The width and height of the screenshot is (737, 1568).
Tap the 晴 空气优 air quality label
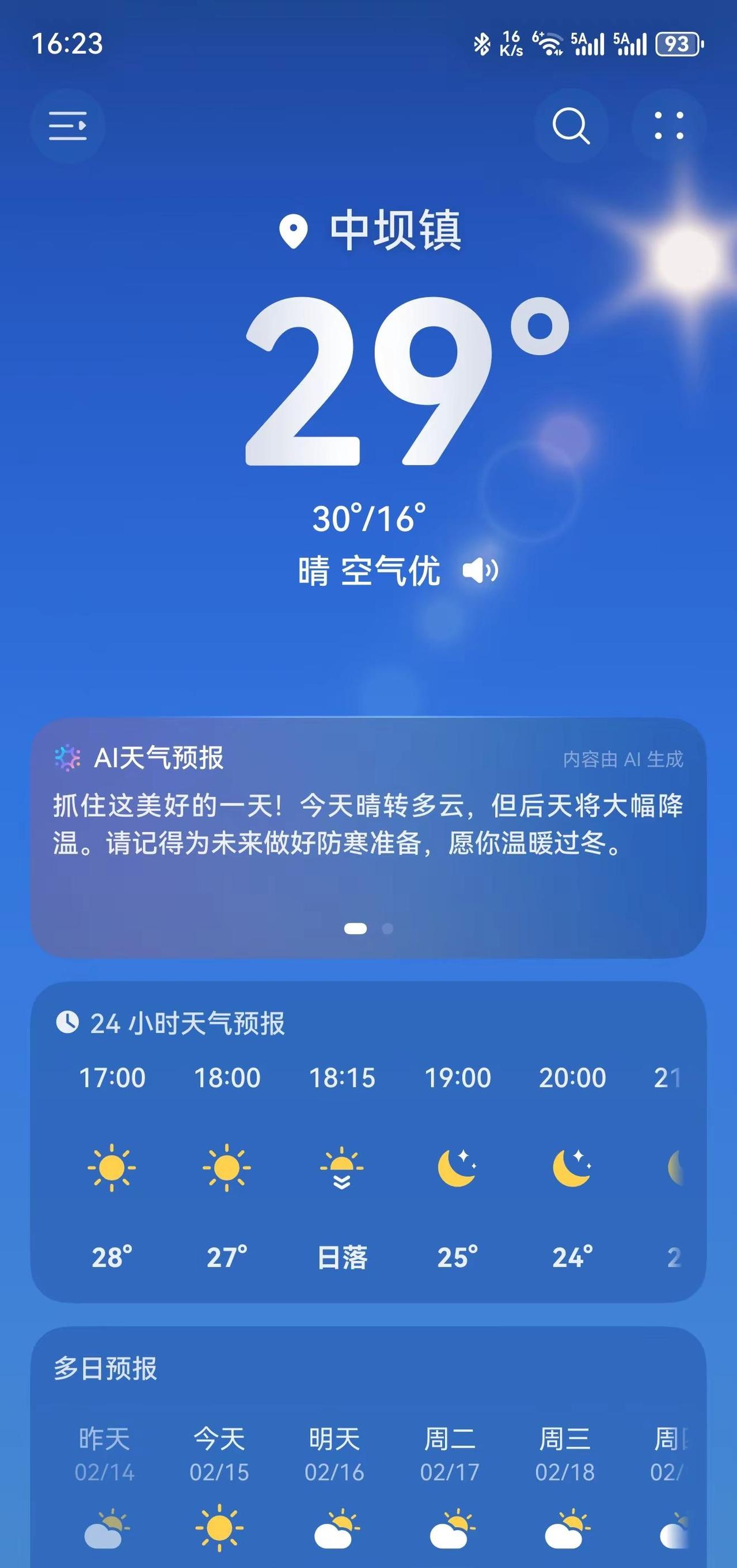pos(368,571)
